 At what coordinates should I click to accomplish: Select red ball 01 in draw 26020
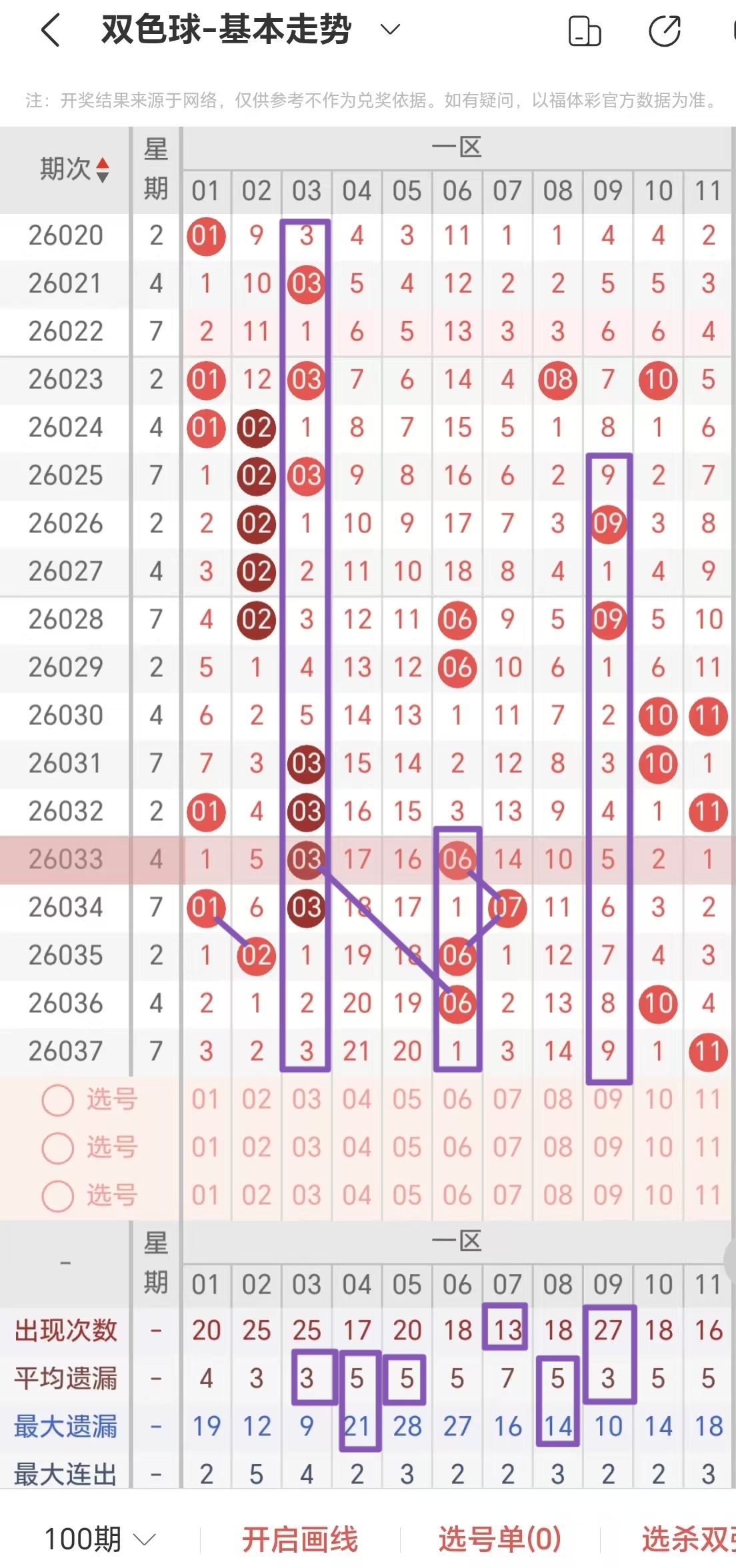coord(207,237)
